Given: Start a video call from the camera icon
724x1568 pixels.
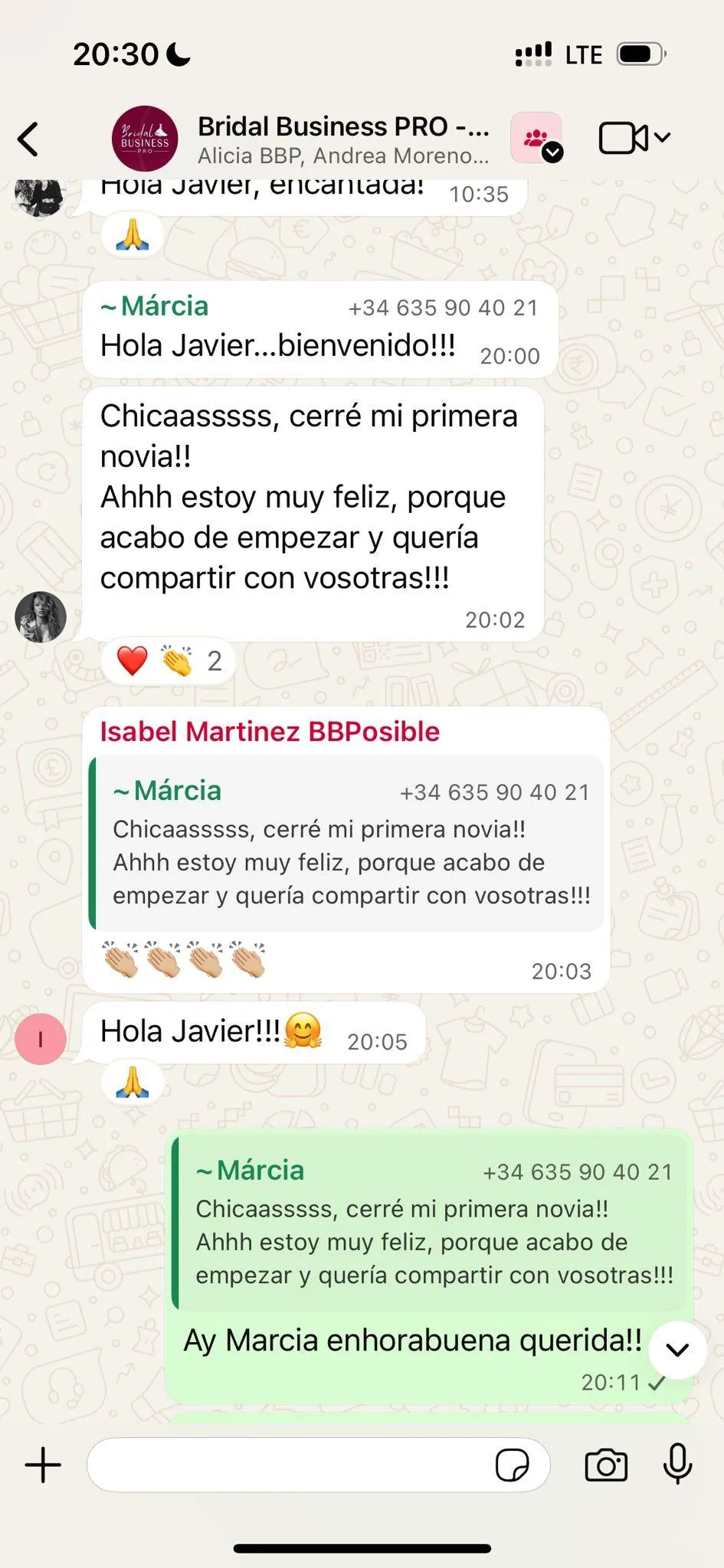Looking at the screenshot, I should tap(624, 139).
